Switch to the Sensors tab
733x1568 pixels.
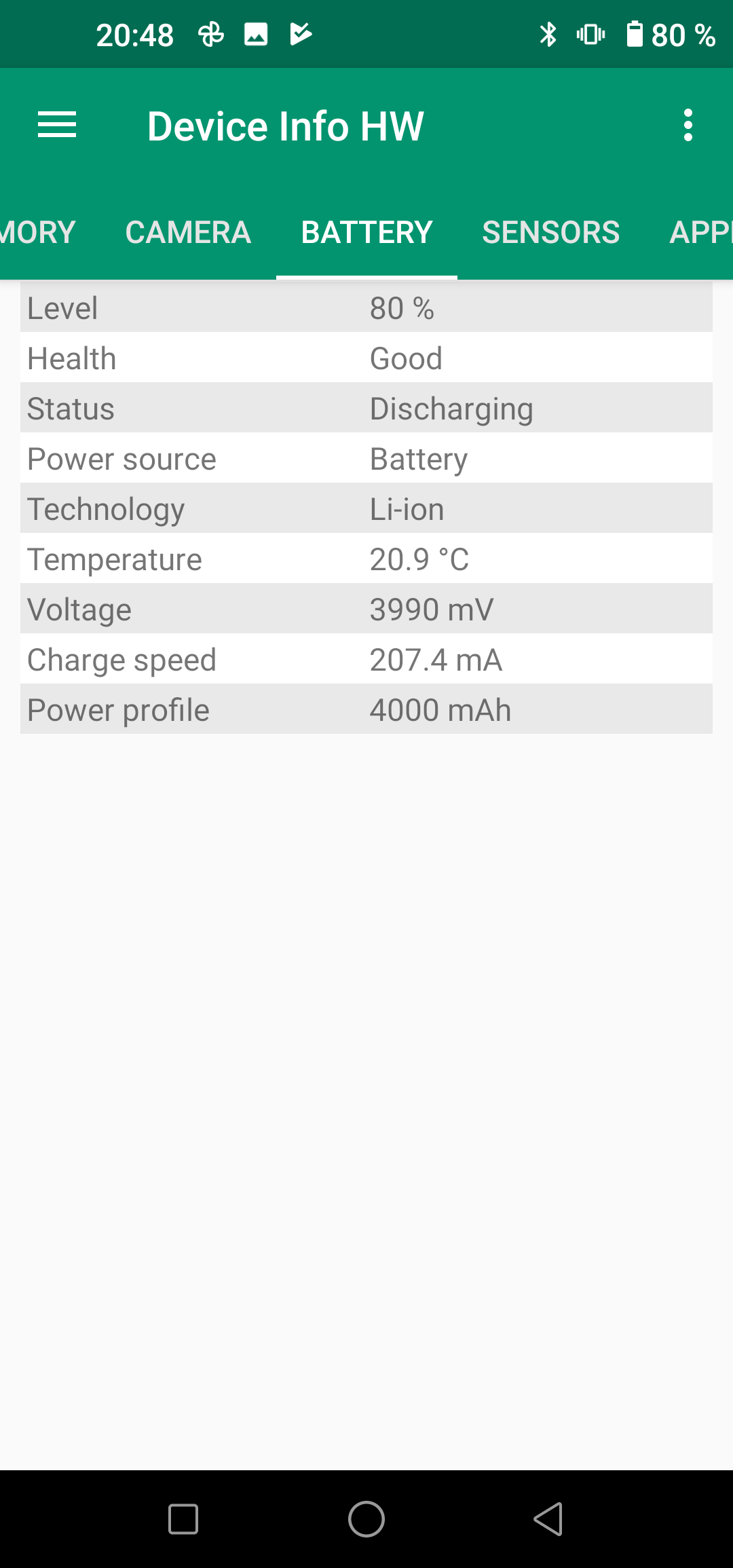pyautogui.click(x=550, y=233)
